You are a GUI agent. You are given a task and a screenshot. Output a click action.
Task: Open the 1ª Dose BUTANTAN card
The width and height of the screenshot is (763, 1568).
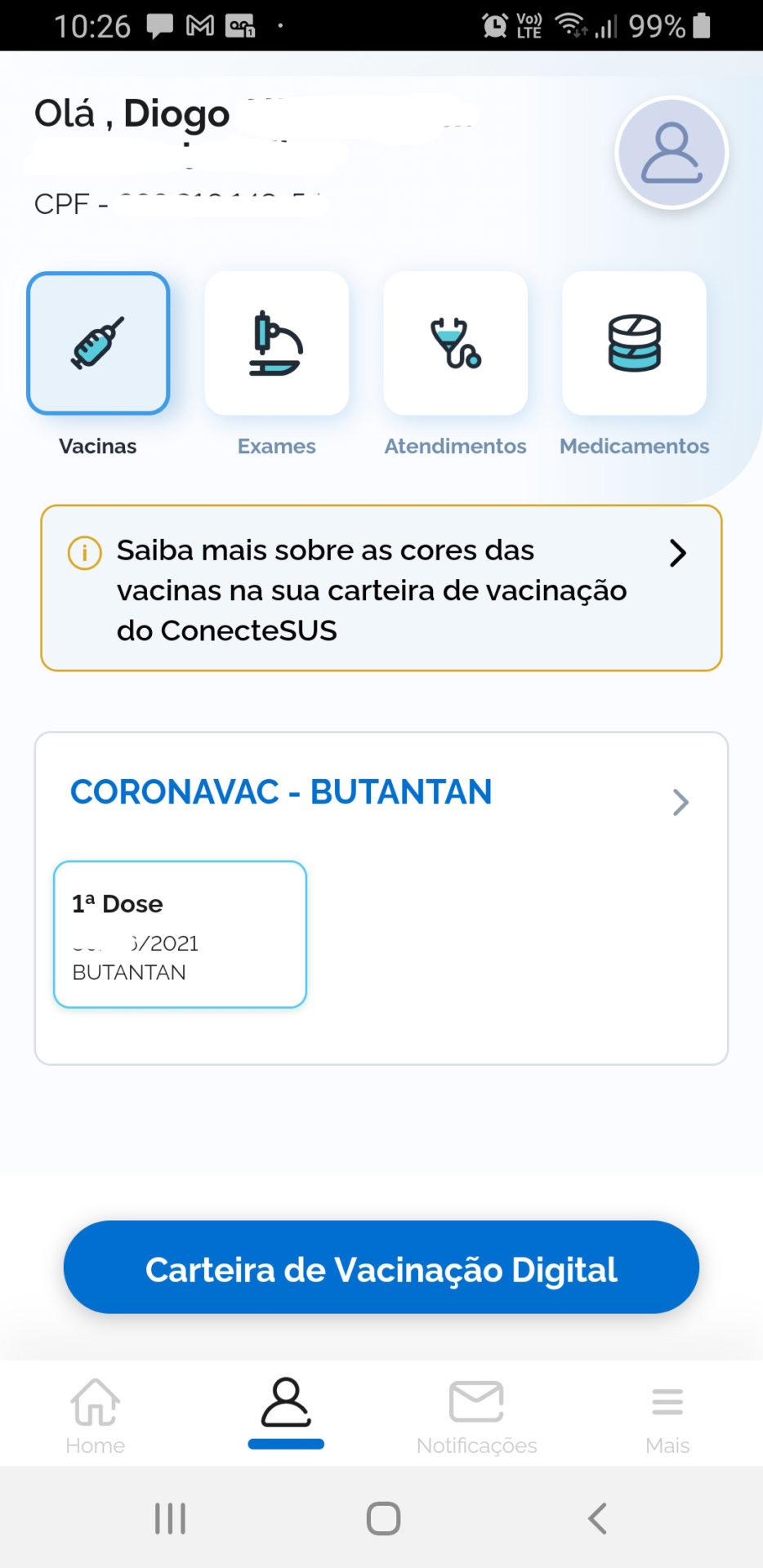point(180,934)
